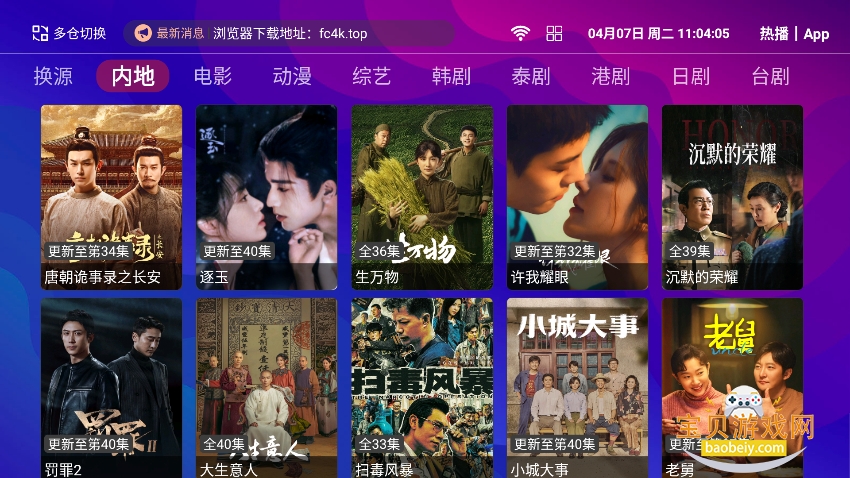The width and height of the screenshot is (850, 478).
Task: Tap the 换源 option
Action: tap(53, 76)
